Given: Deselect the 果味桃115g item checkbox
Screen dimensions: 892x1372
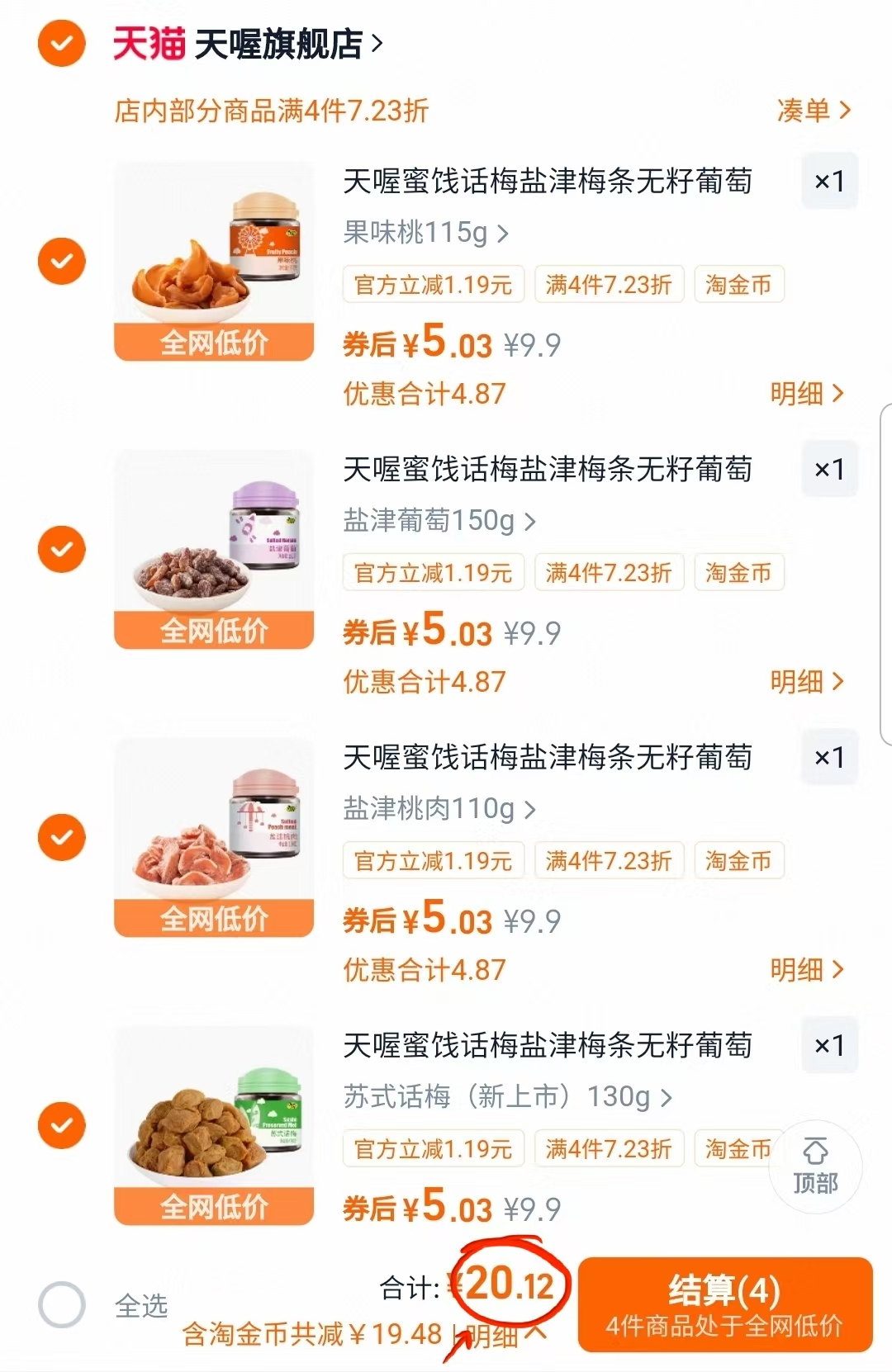Looking at the screenshot, I should pyautogui.click(x=61, y=260).
